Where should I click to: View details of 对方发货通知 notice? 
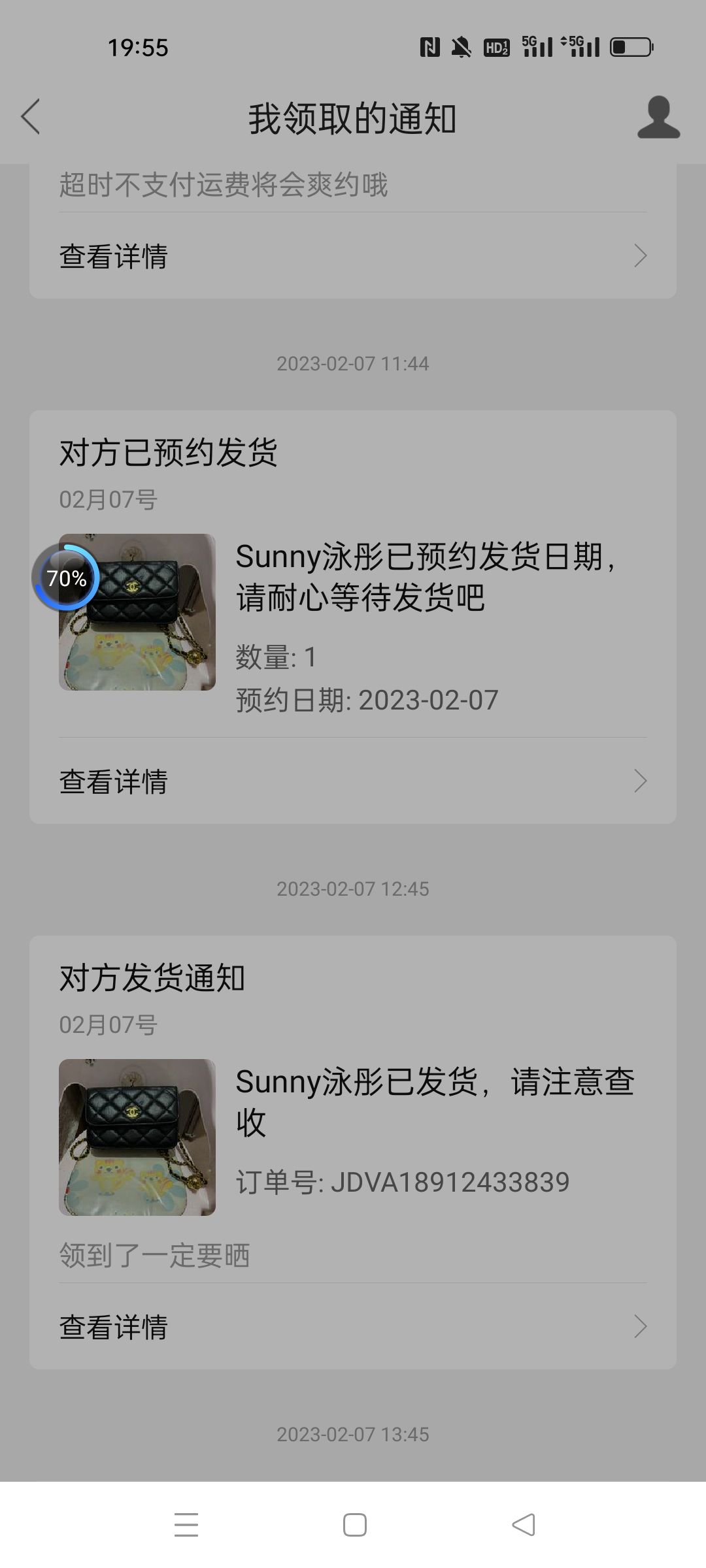tap(353, 1326)
